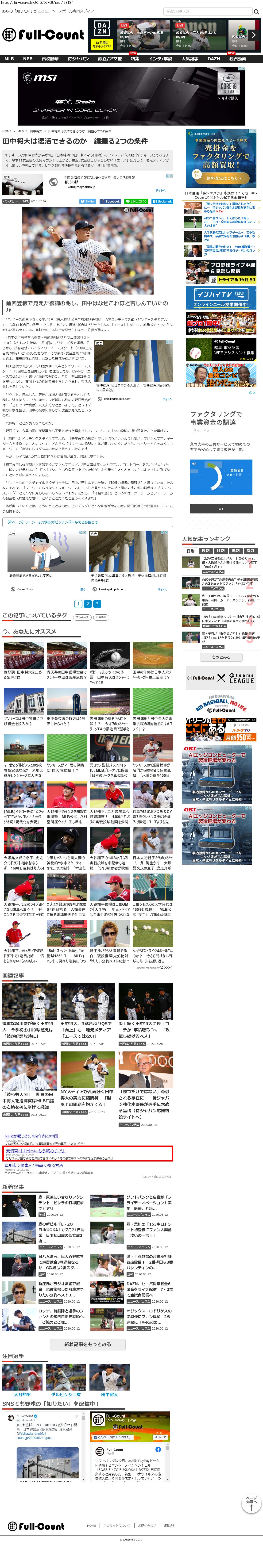Share the article on Facebook
This screenshot has height=1568, width=263.
(110, 201)
